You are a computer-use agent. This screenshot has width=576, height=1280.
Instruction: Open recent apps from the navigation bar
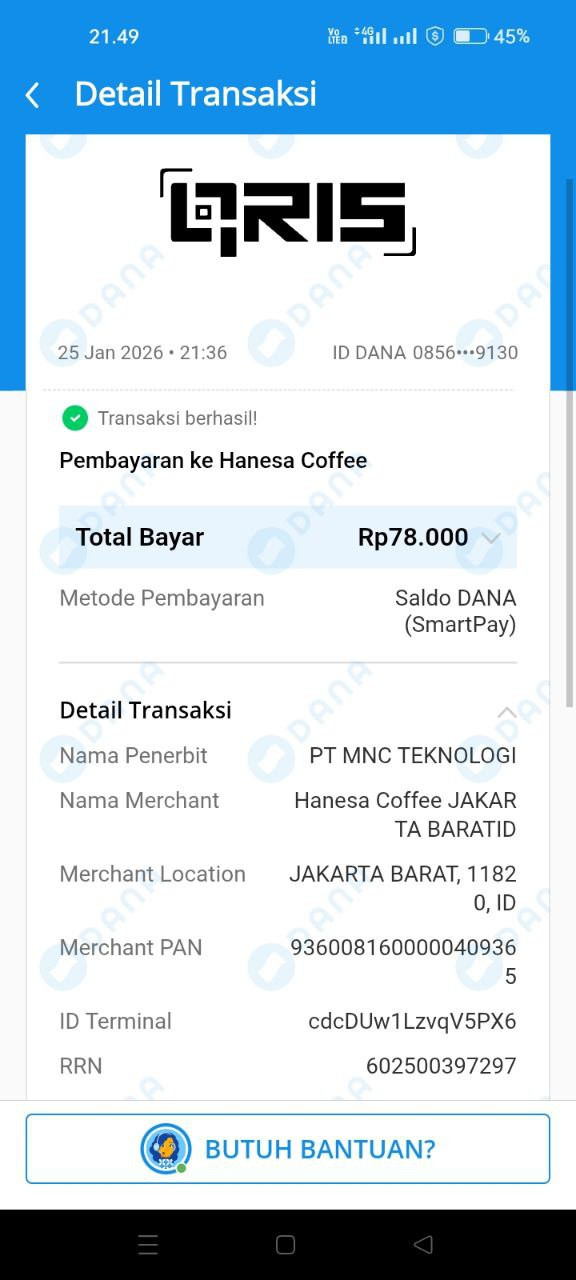(148, 1244)
